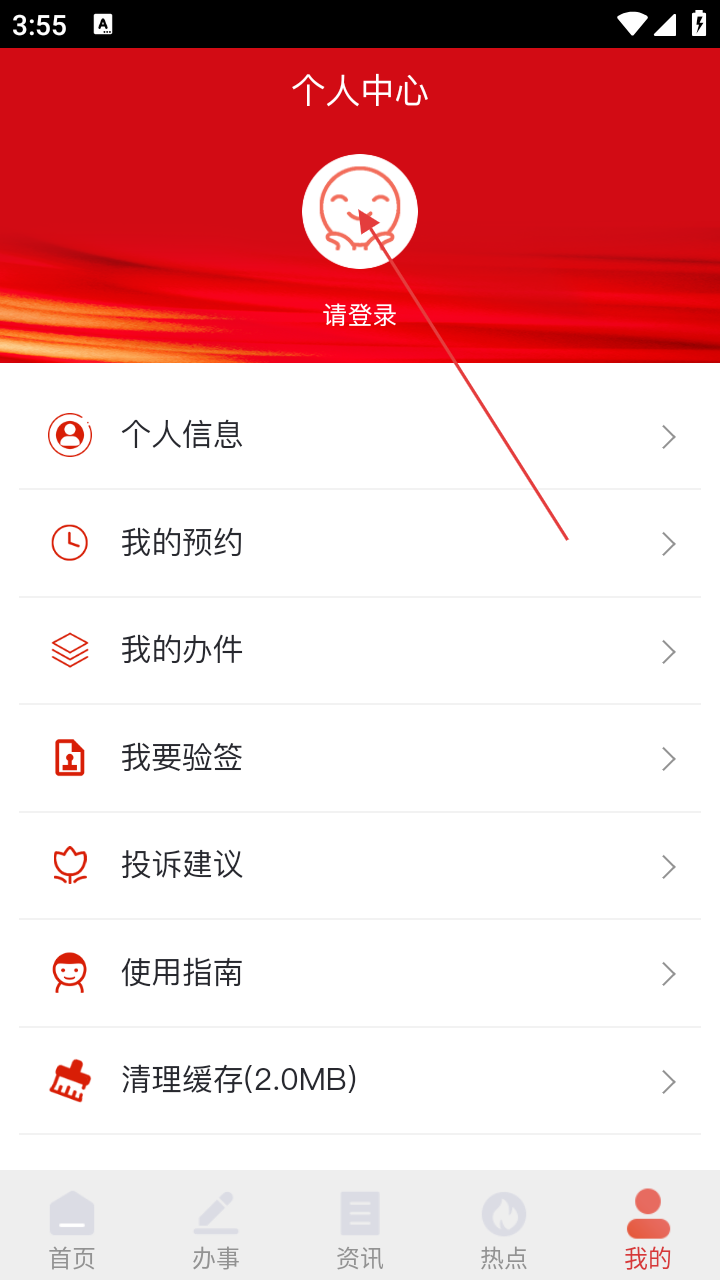Screen dimensions: 720x1280
Task: Open 个人信息 personal info
Action: pos(360,435)
